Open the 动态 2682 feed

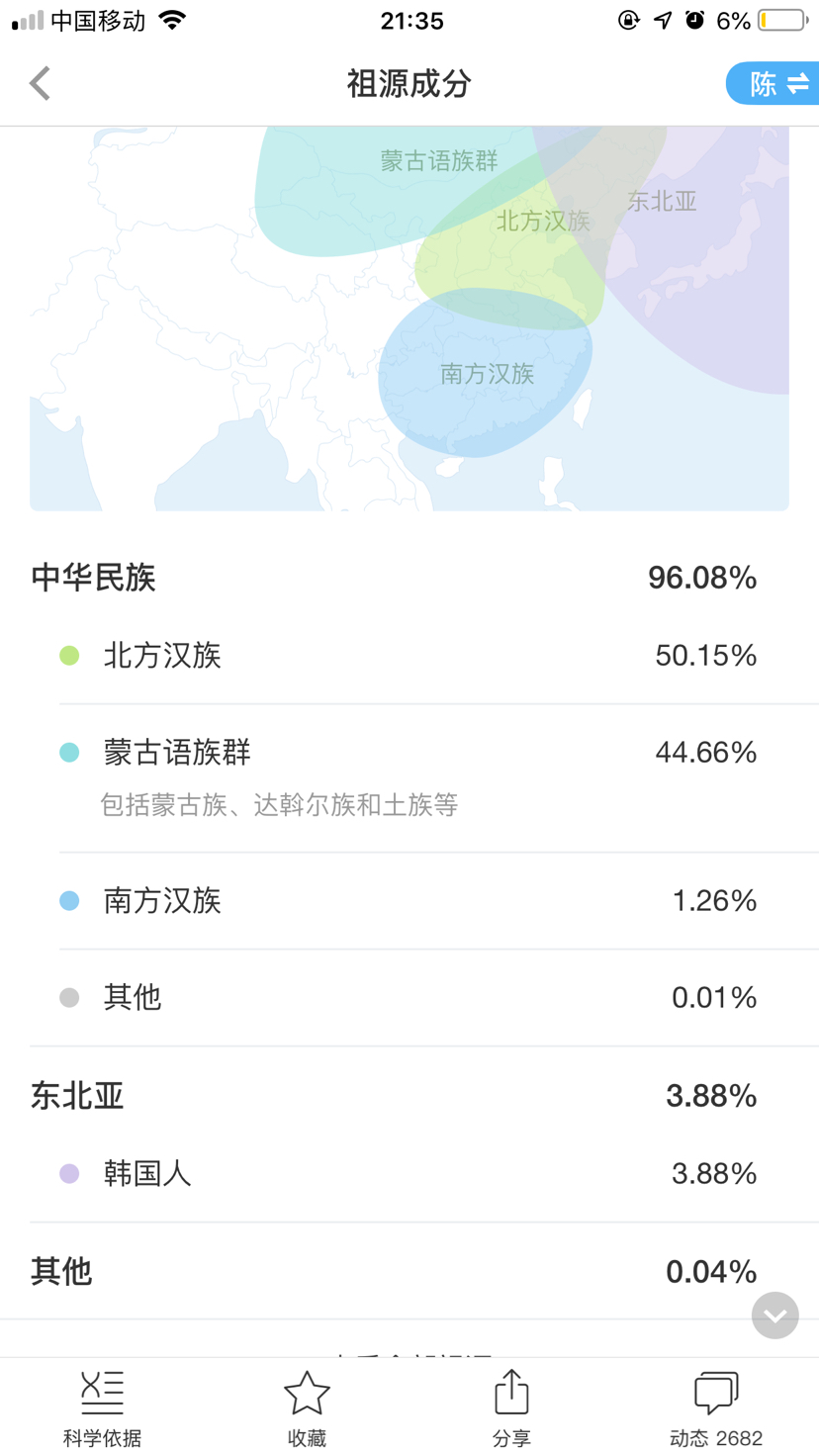(x=716, y=1409)
